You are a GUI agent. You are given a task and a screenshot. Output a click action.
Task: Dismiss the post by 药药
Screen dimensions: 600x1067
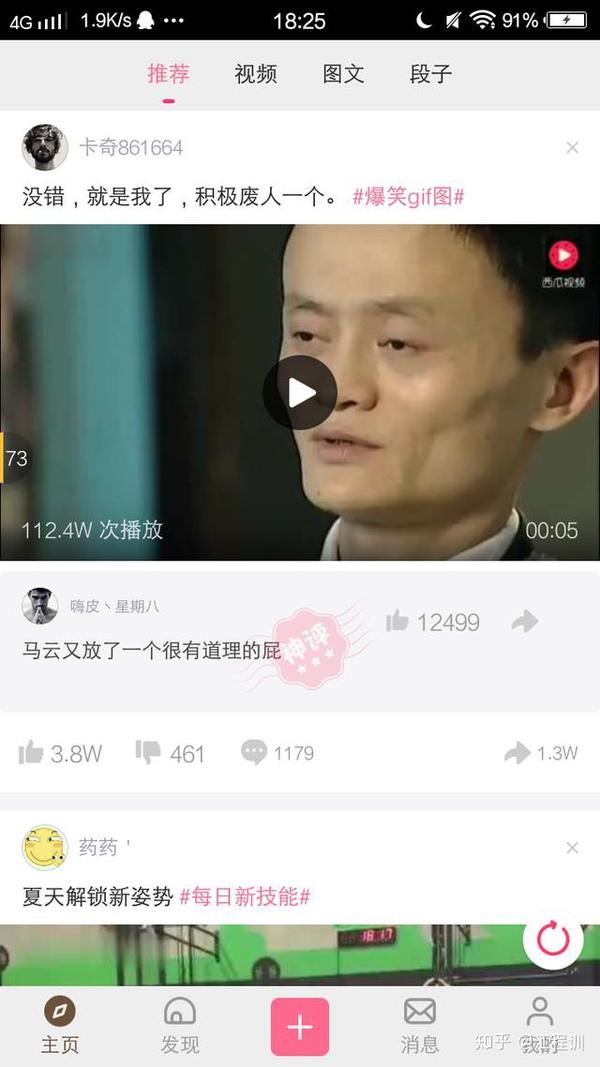click(572, 848)
